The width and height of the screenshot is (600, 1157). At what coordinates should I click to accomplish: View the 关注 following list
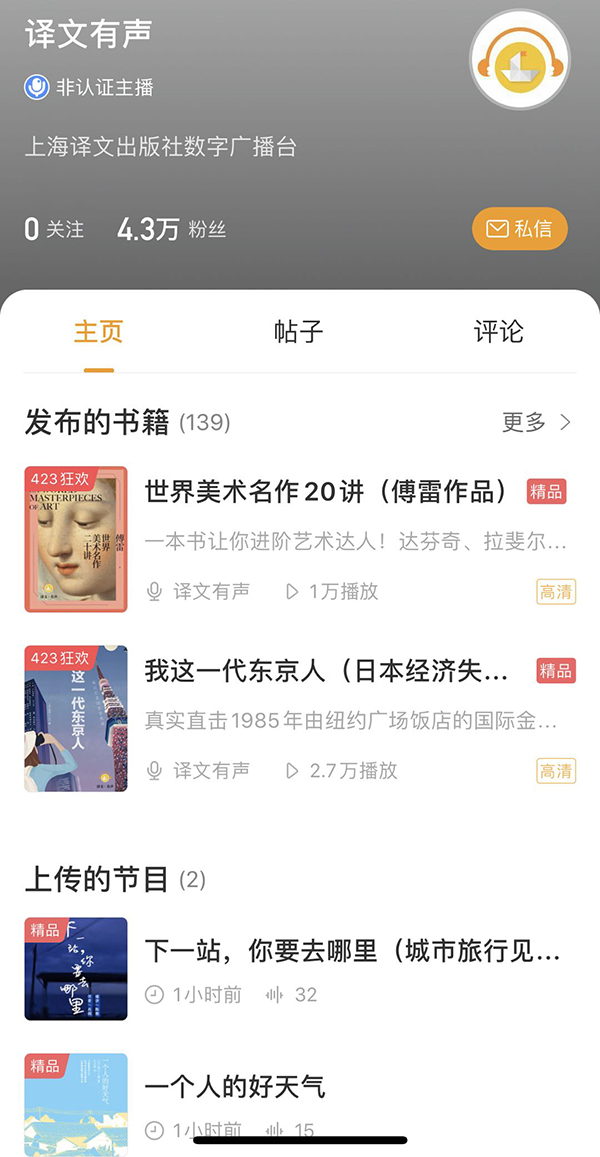(x=54, y=230)
